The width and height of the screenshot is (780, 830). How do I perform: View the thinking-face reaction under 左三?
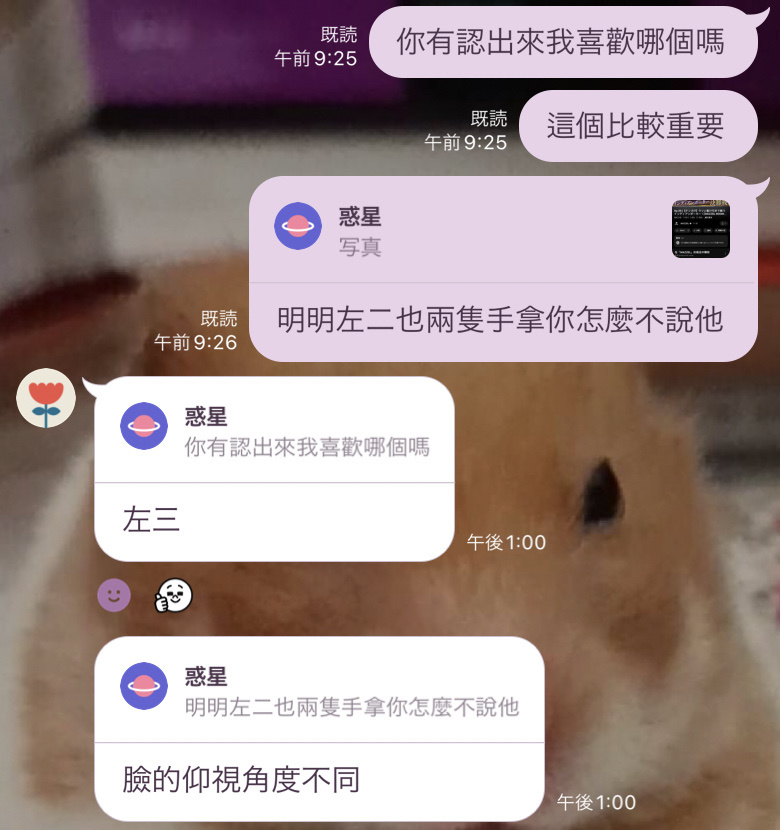click(173, 596)
